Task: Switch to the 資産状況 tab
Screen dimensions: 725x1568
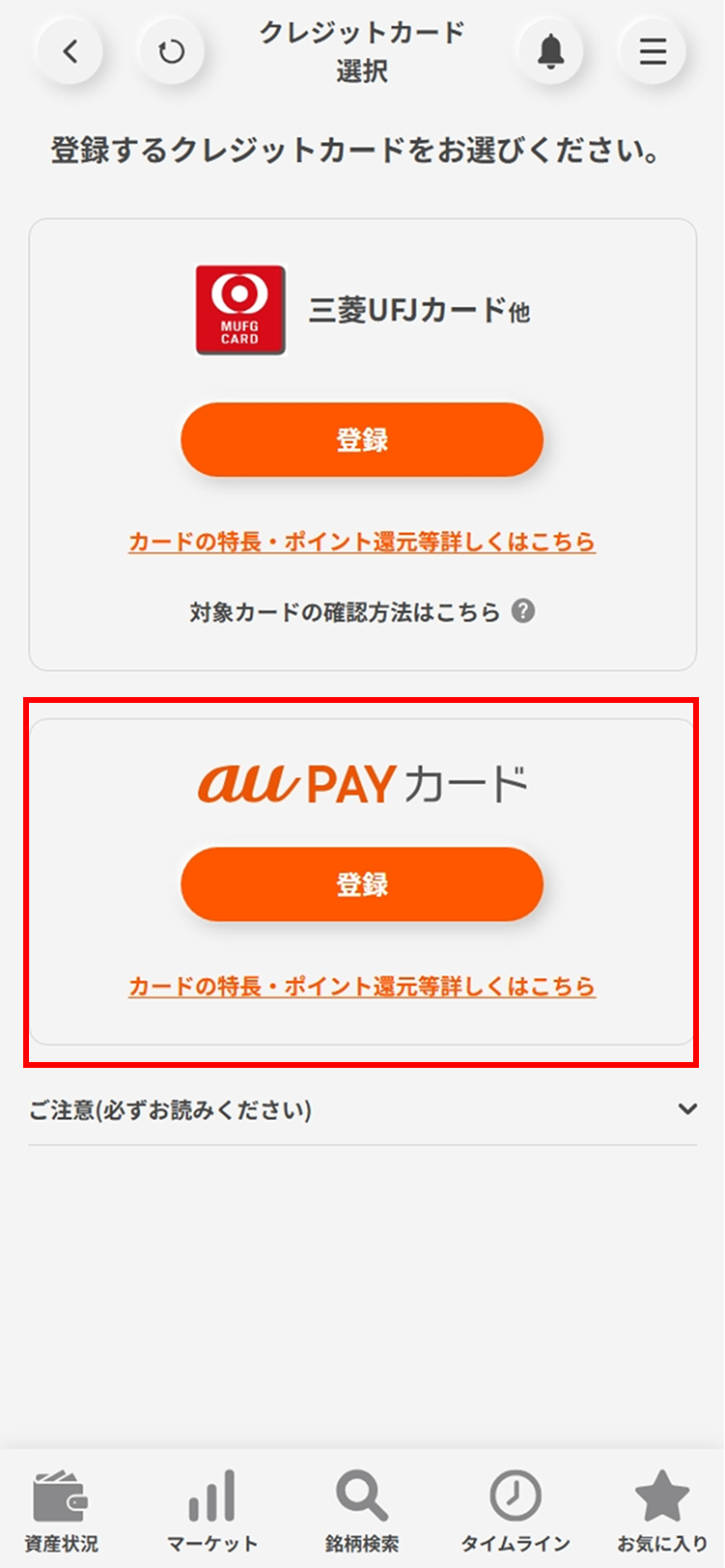Action: click(x=61, y=1510)
